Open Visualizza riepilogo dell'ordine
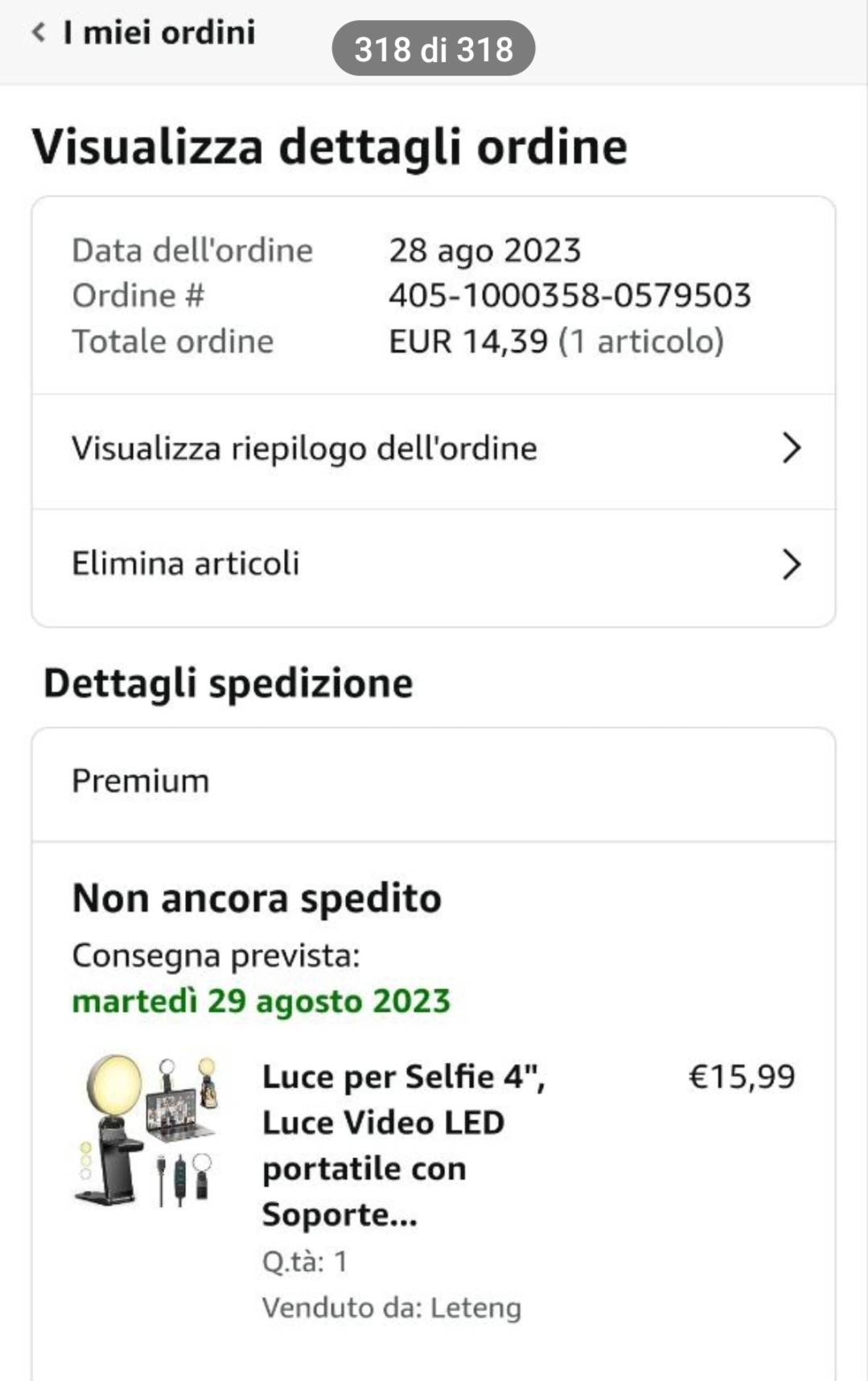The width and height of the screenshot is (868, 1381). pyautogui.click(x=433, y=449)
